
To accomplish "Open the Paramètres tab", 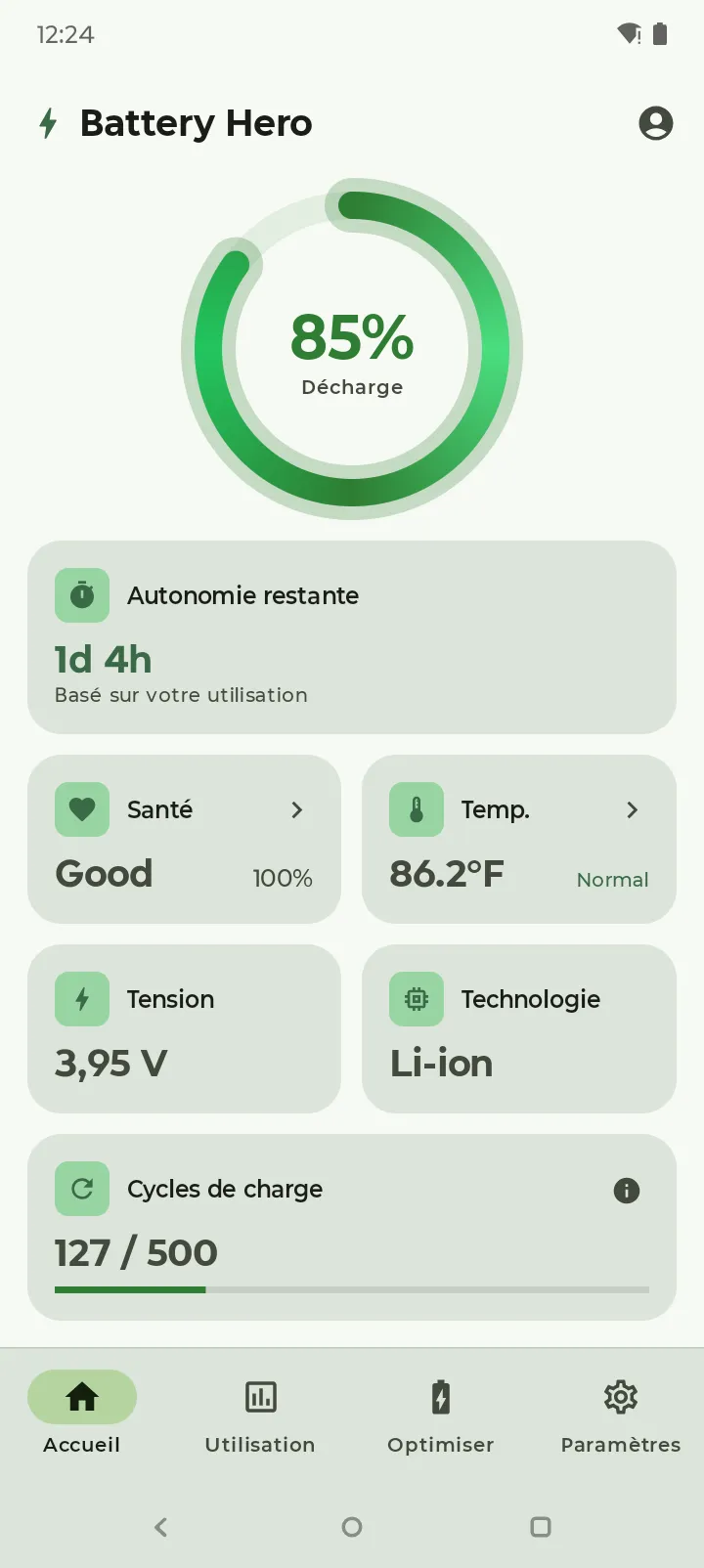I will (621, 1415).
